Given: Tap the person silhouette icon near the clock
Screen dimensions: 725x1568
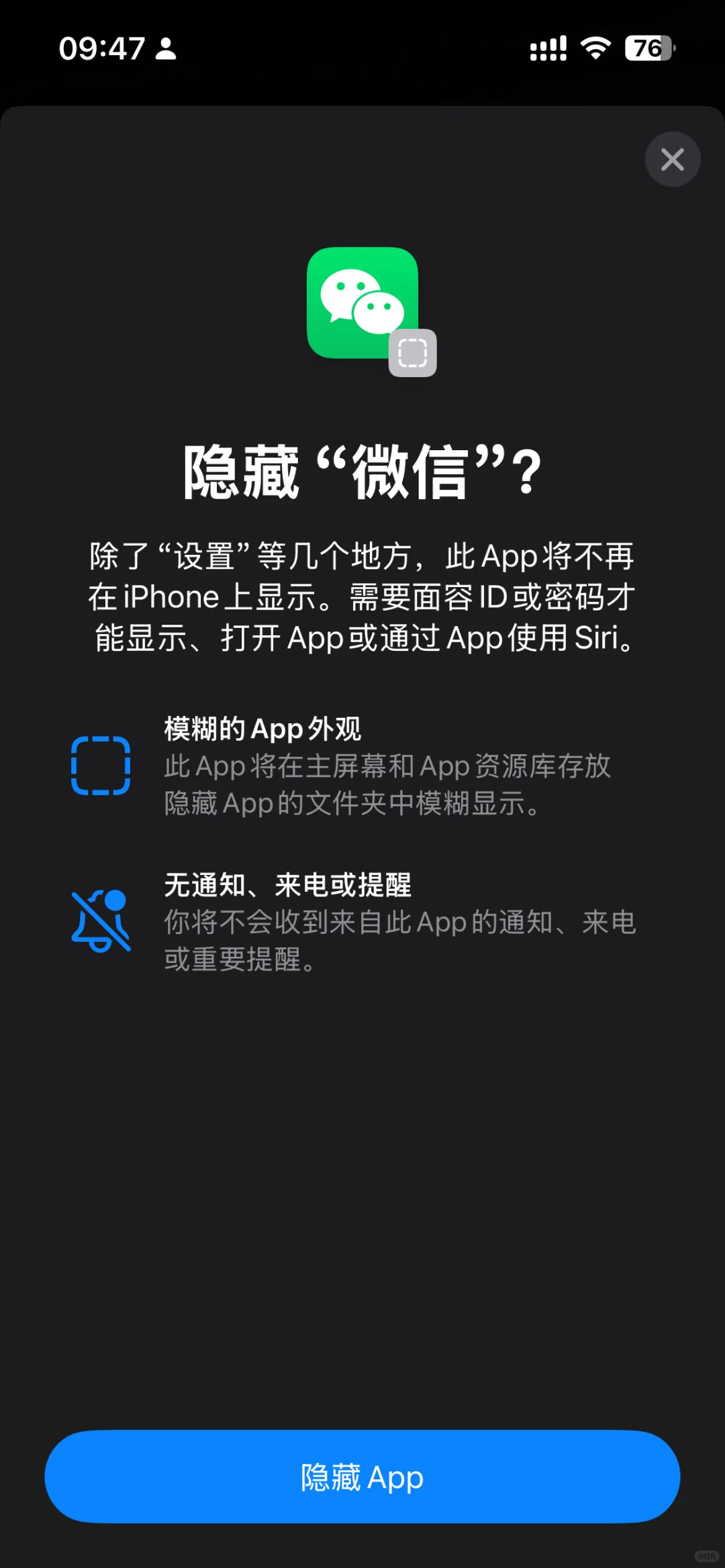Looking at the screenshot, I should coord(166,50).
